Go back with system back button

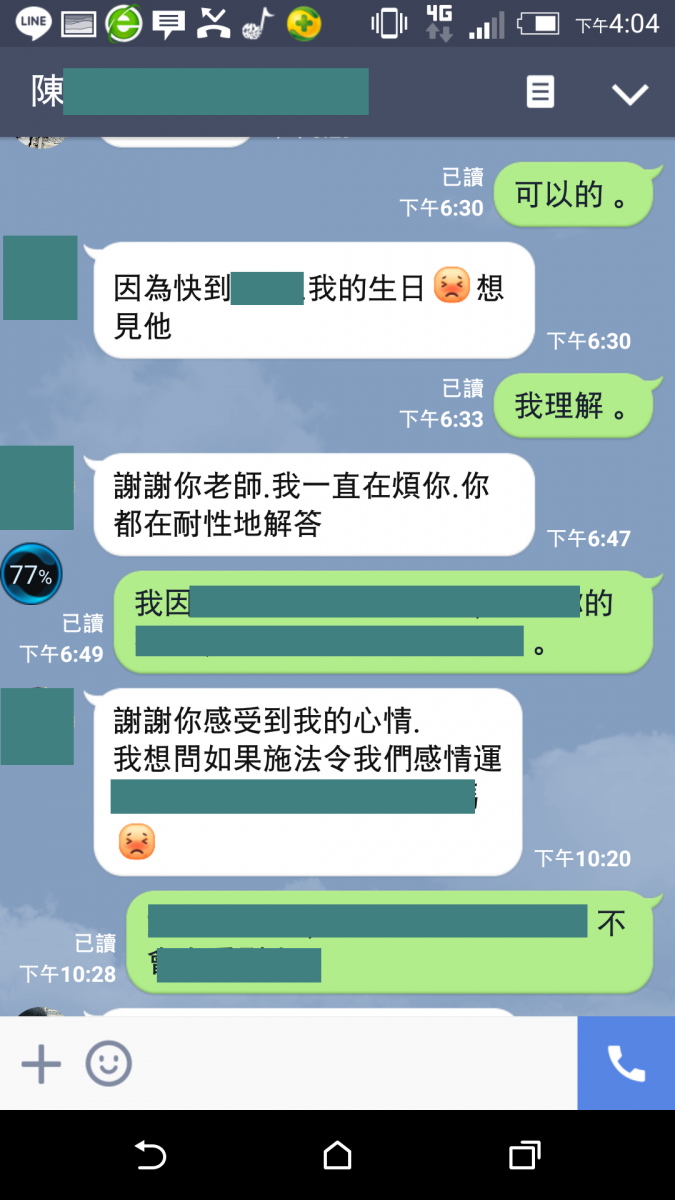click(x=150, y=1156)
